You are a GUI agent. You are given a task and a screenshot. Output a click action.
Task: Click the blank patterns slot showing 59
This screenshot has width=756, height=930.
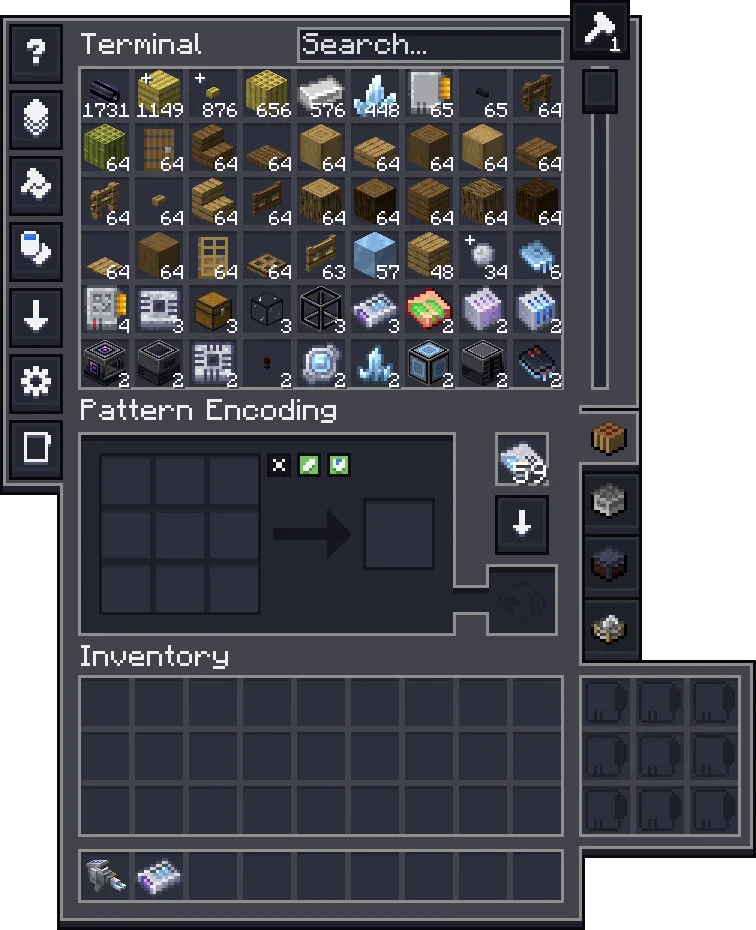pos(522,459)
